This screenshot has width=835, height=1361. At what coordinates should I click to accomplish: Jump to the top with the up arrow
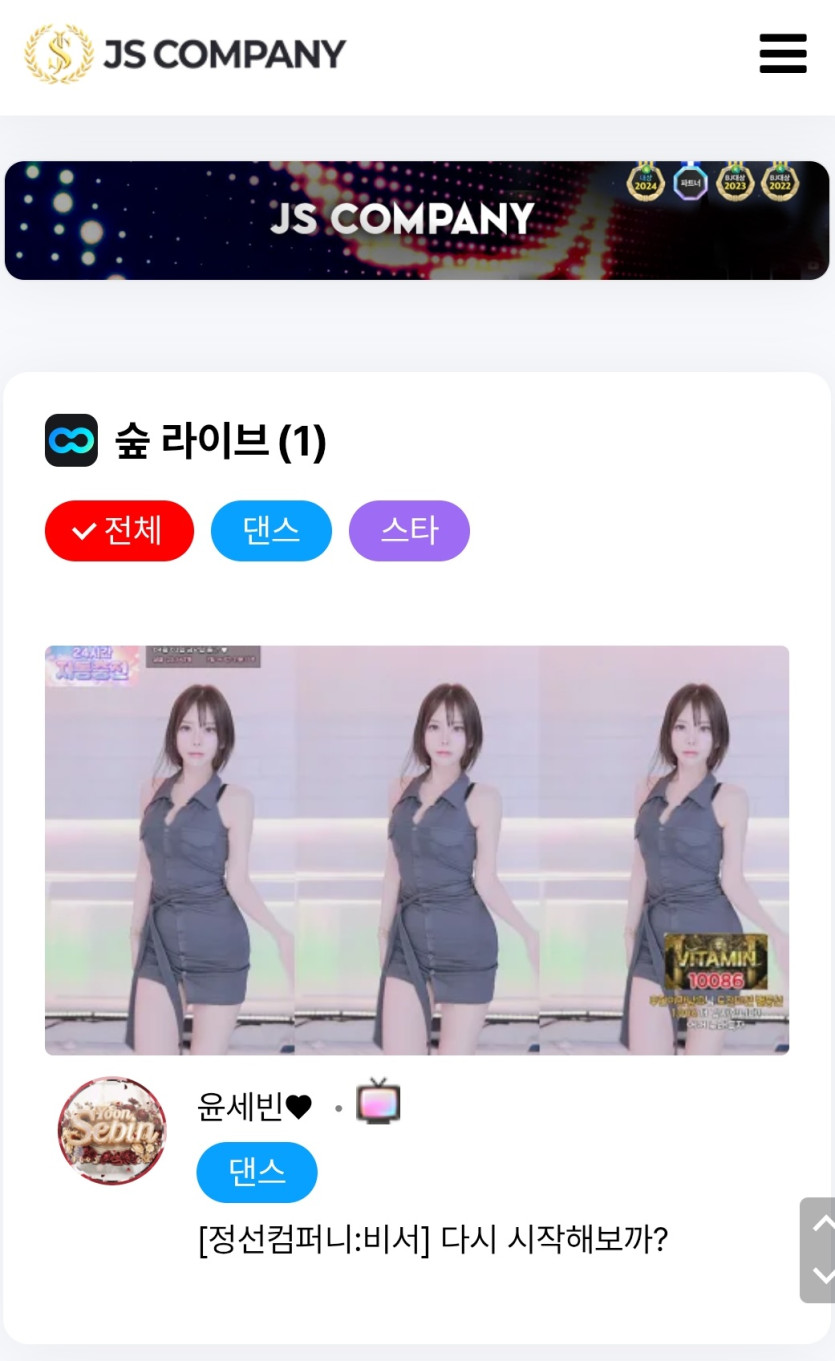821,1224
